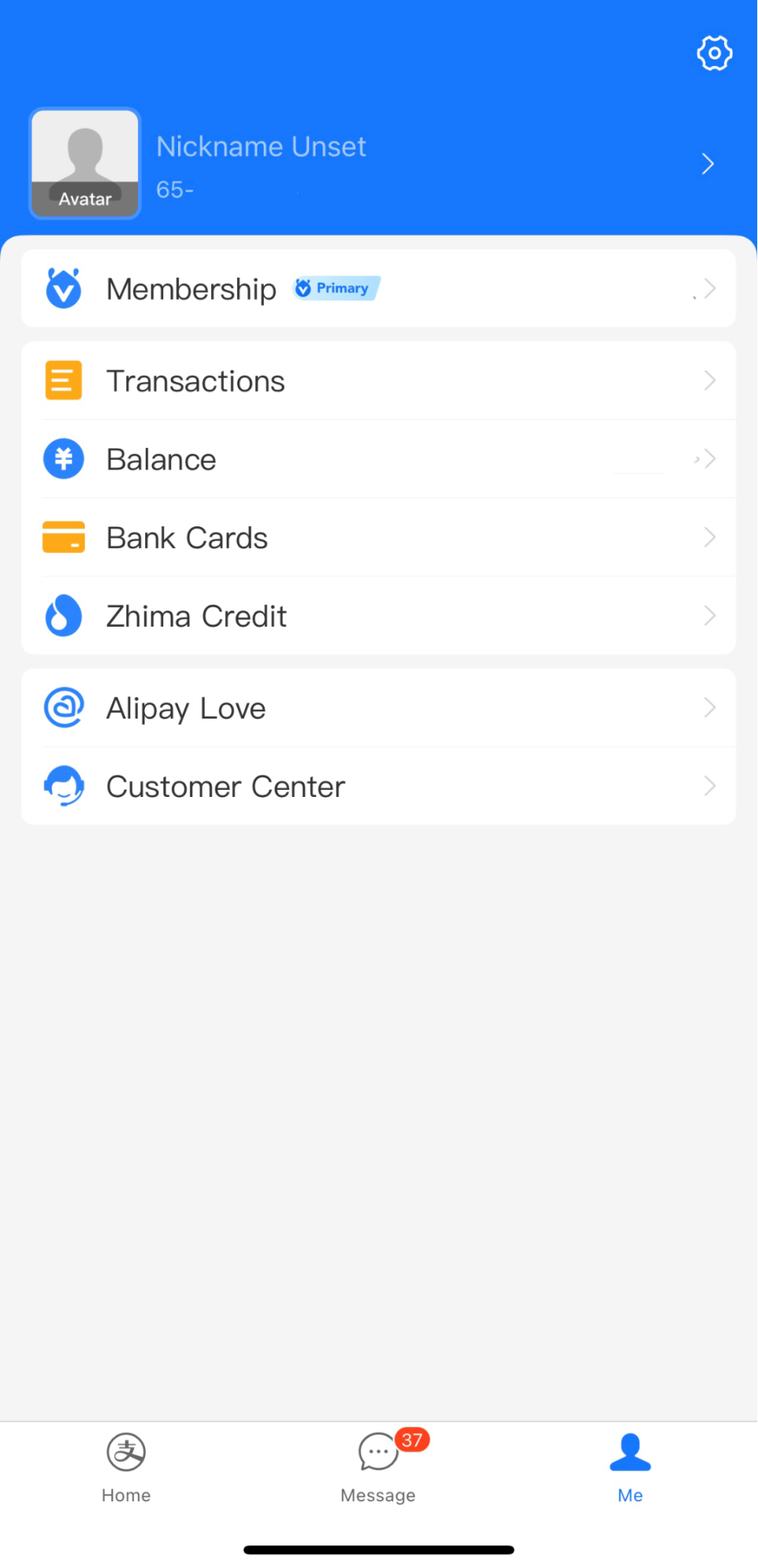Open the Customer Center entry
The height and width of the screenshot is (1568, 758).
point(225,785)
